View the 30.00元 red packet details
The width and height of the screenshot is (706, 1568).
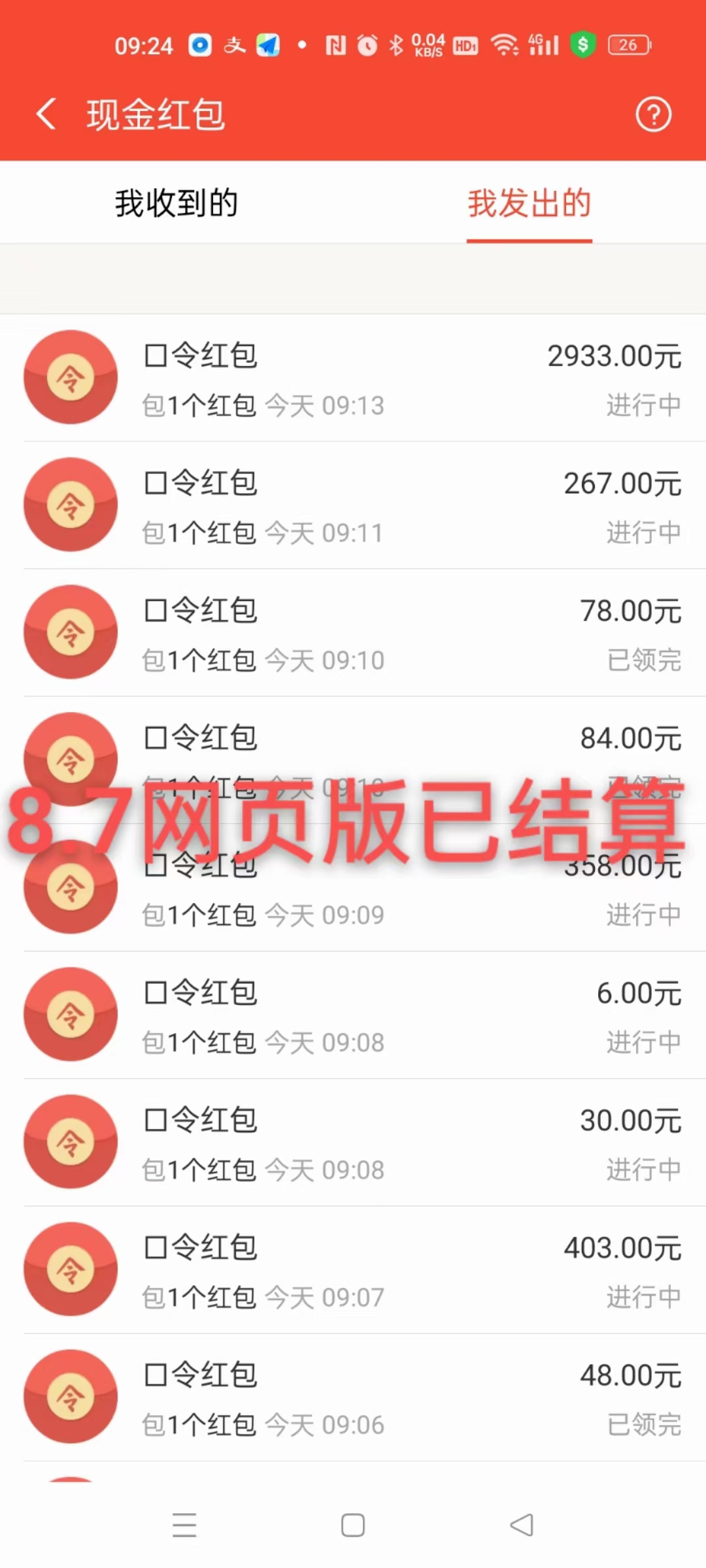tap(353, 1142)
